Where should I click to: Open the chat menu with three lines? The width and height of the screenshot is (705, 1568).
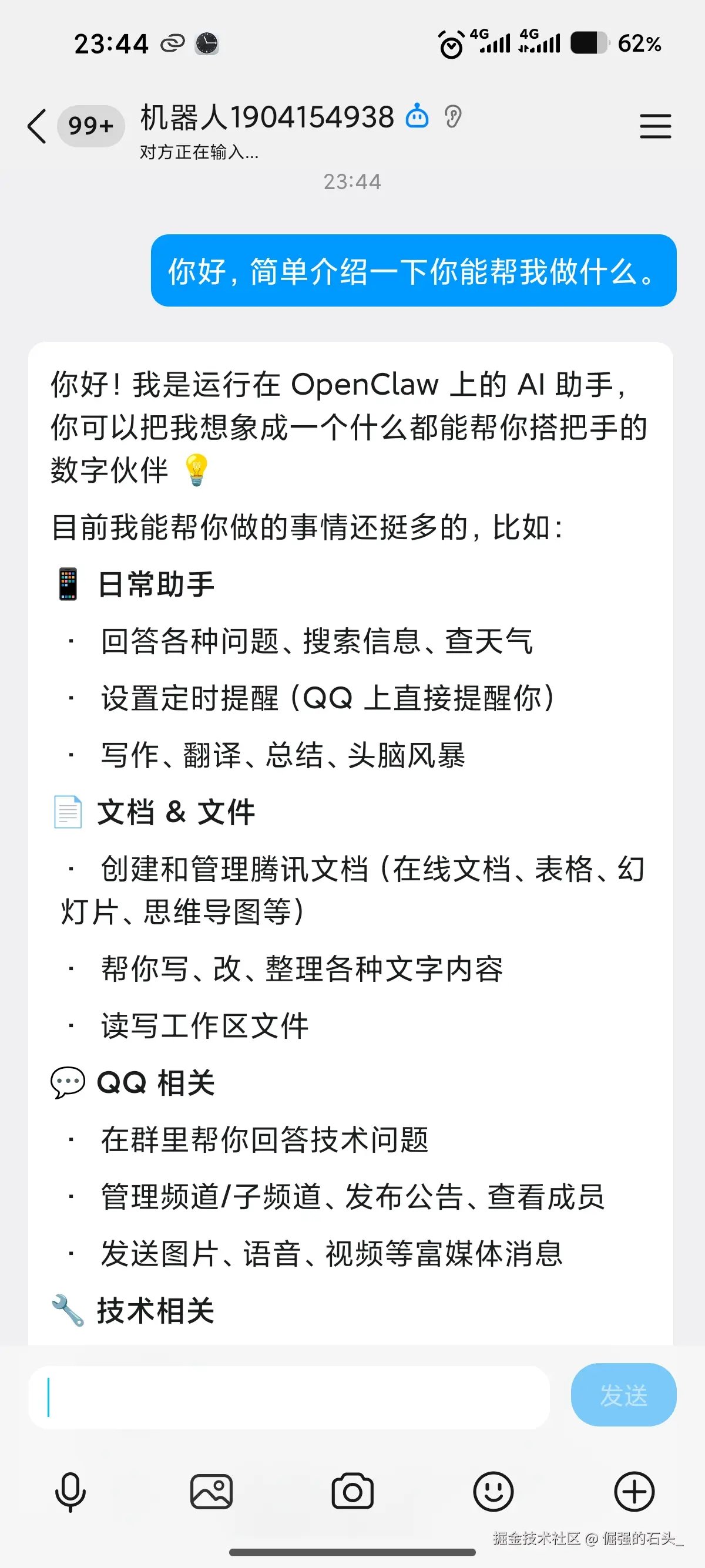coord(655,126)
